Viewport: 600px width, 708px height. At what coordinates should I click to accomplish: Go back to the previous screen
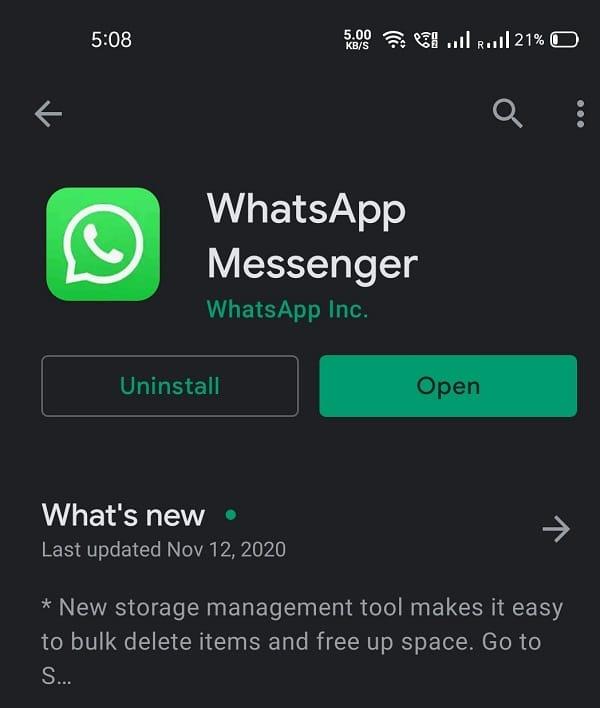click(x=48, y=115)
